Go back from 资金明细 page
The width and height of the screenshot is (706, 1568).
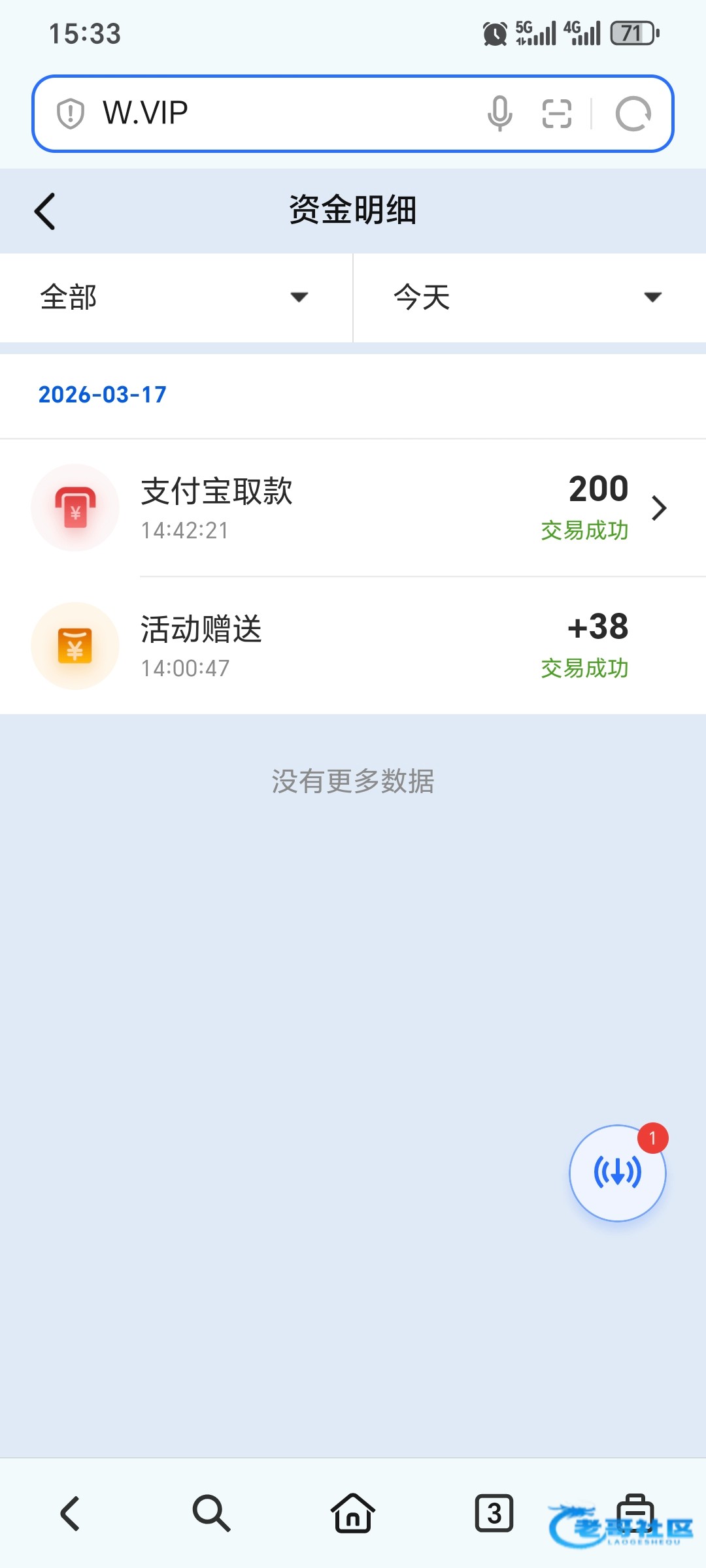(x=45, y=211)
